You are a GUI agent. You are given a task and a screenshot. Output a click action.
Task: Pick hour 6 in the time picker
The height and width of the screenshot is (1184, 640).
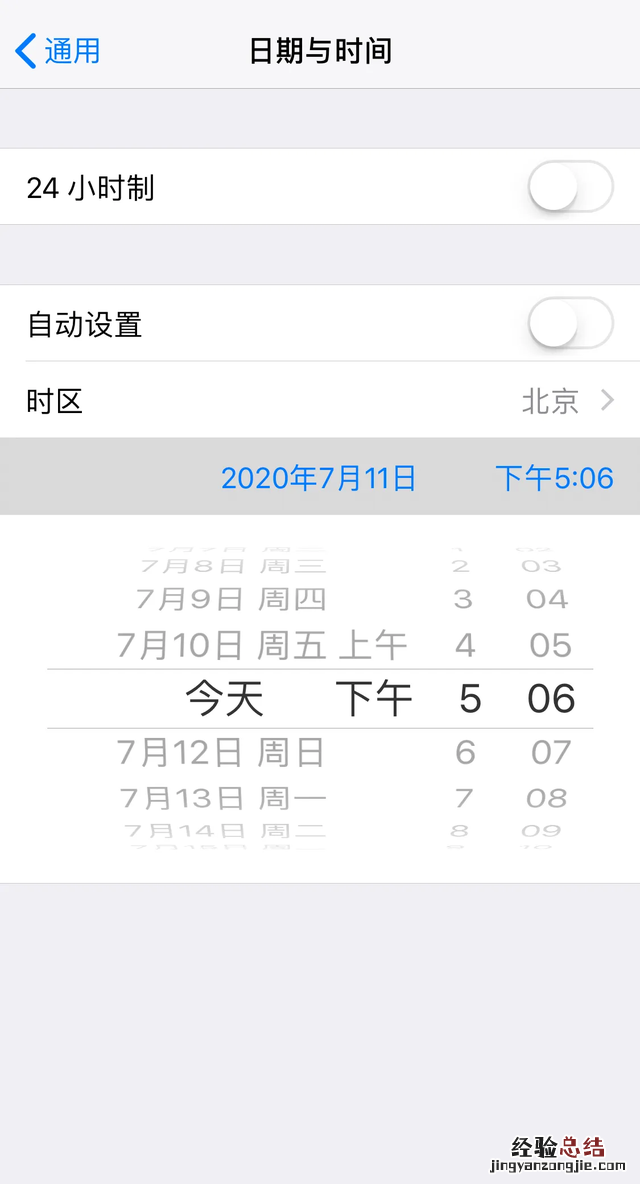[465, 752]
